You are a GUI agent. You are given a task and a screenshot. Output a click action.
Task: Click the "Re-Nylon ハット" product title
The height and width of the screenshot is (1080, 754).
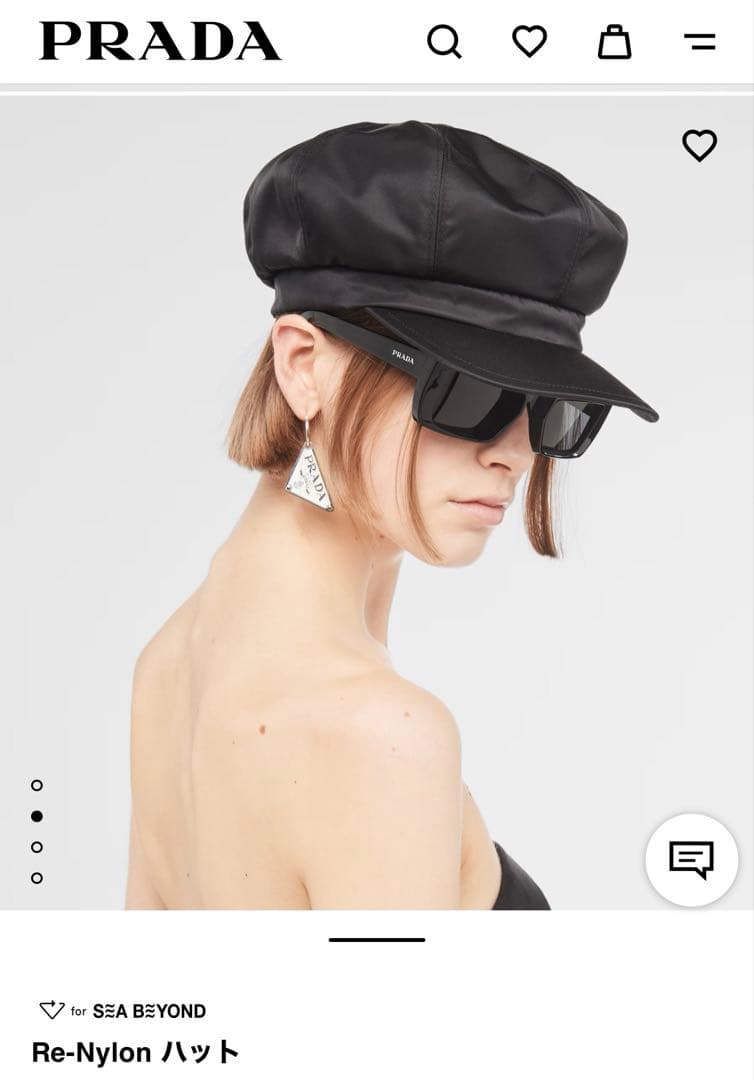136,1053
